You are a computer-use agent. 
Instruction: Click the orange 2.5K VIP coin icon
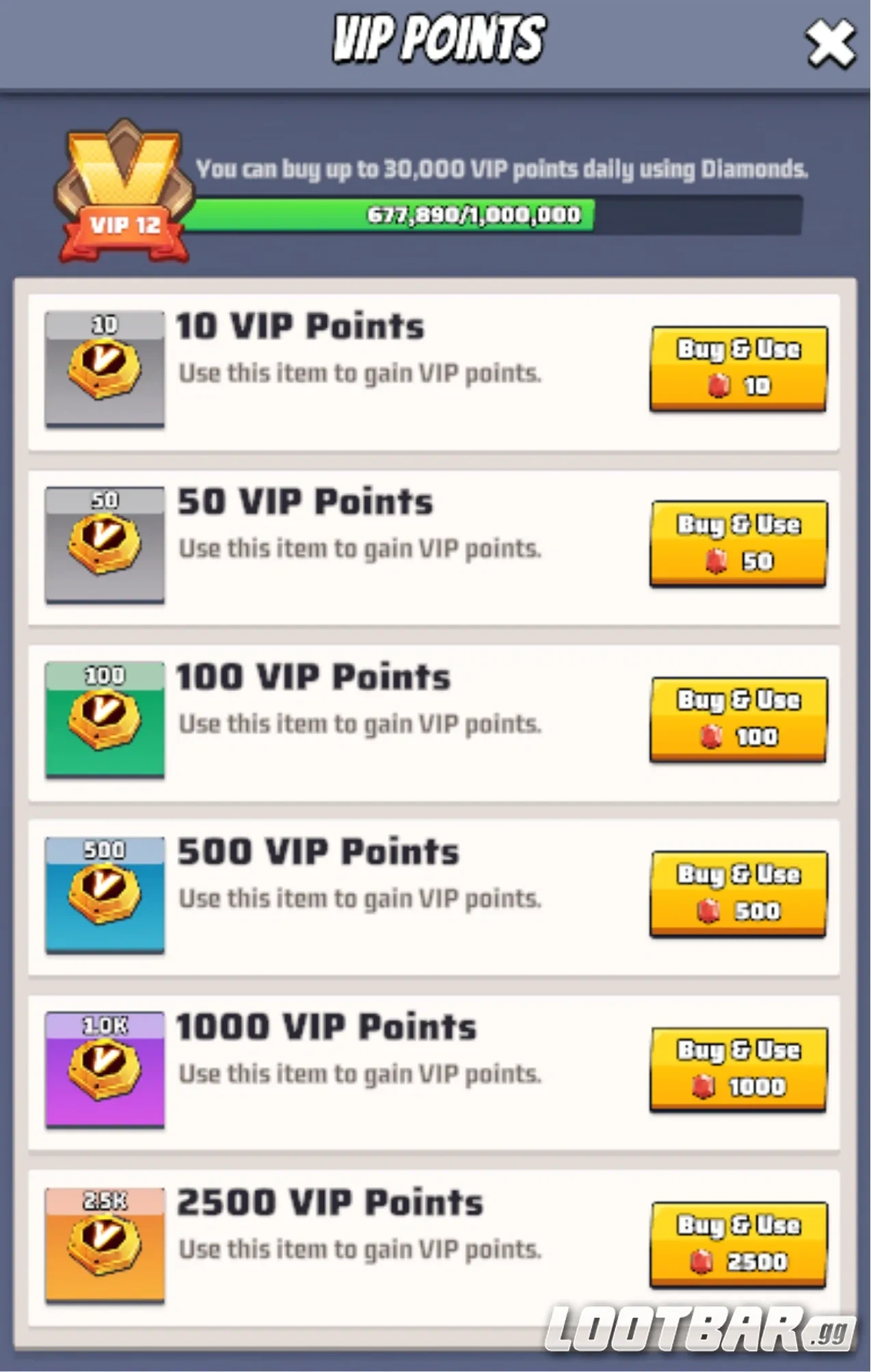(104, 1244)
